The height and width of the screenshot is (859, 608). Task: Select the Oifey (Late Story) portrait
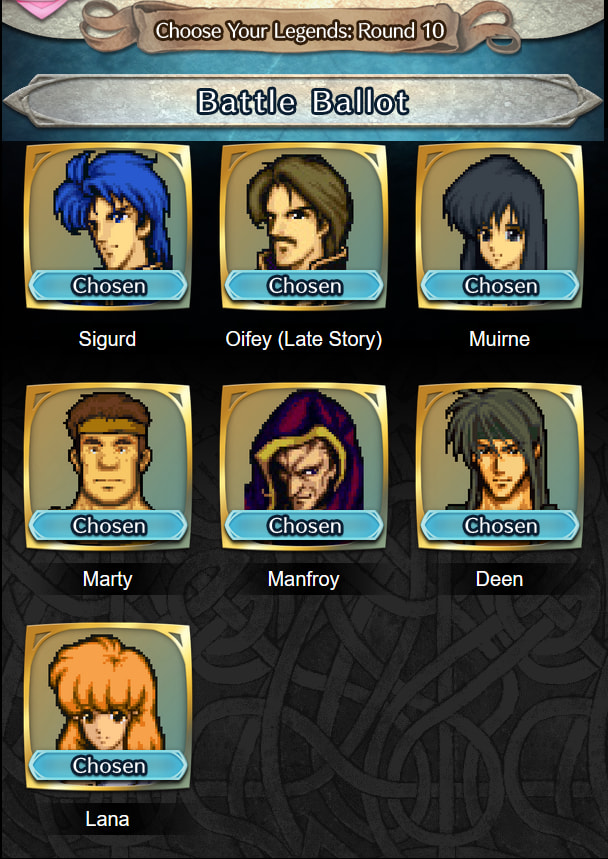(304, 225)
